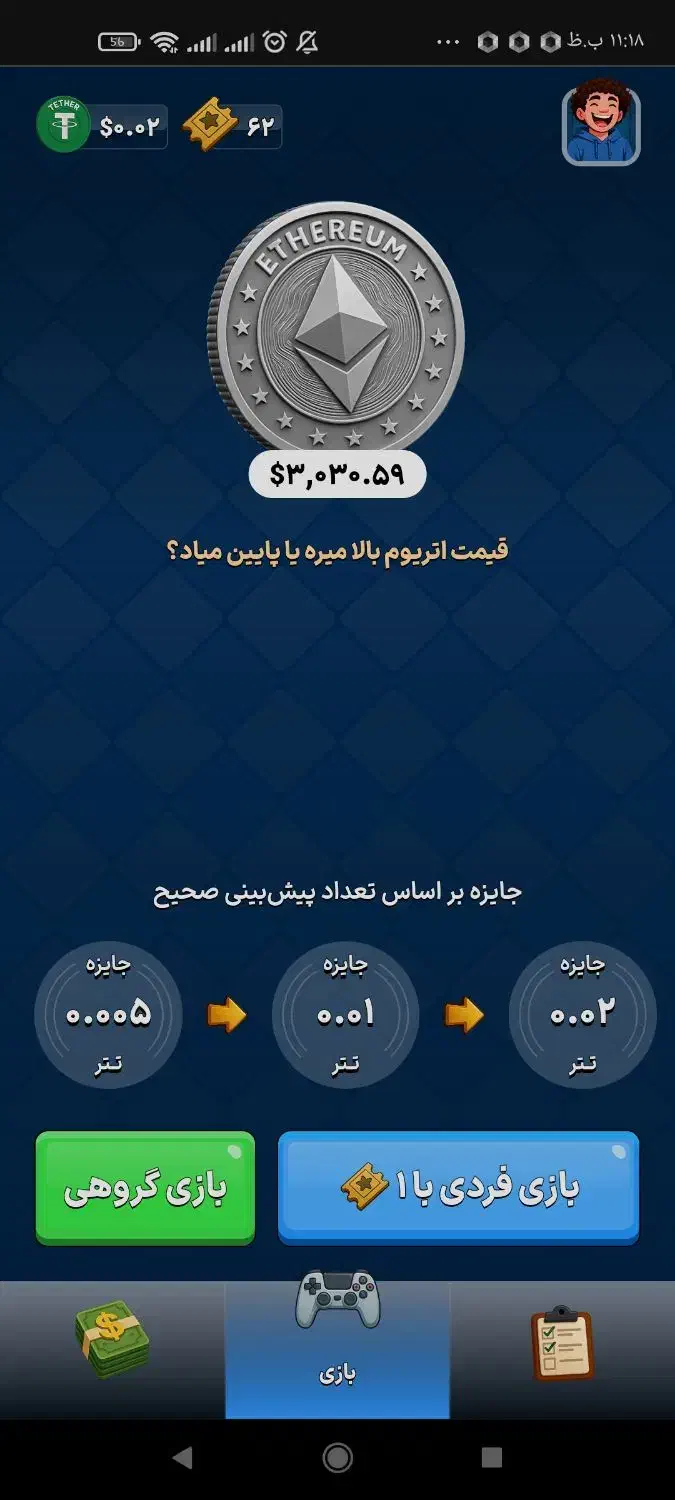The height and width of the screenshot is (1500, 675).
Task: Open the ticket counter showing 62
Action: pos(232,127)
